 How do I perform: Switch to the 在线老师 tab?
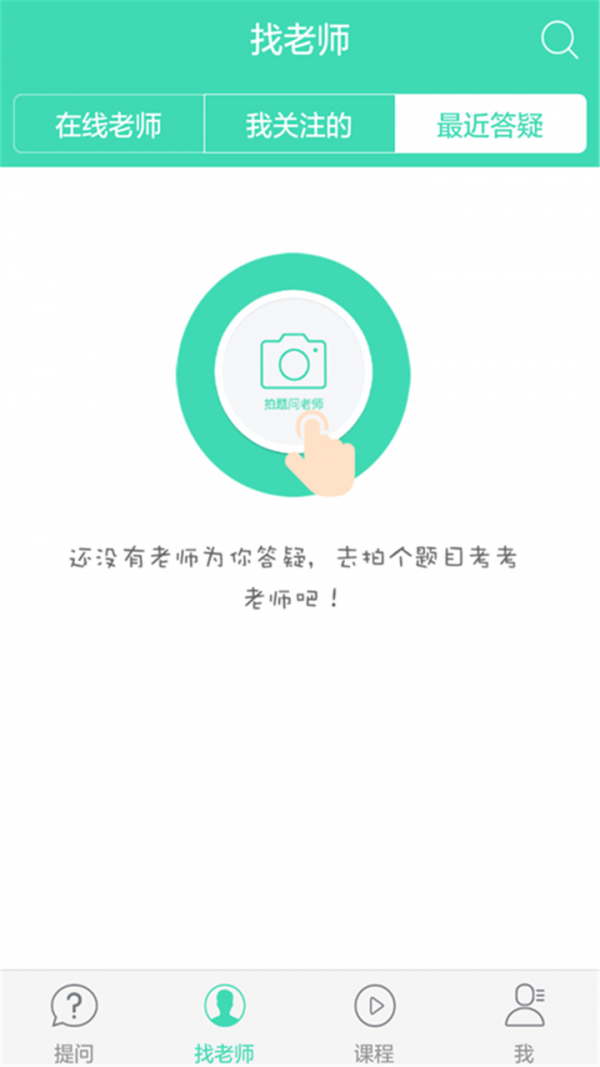coord(109,125)
